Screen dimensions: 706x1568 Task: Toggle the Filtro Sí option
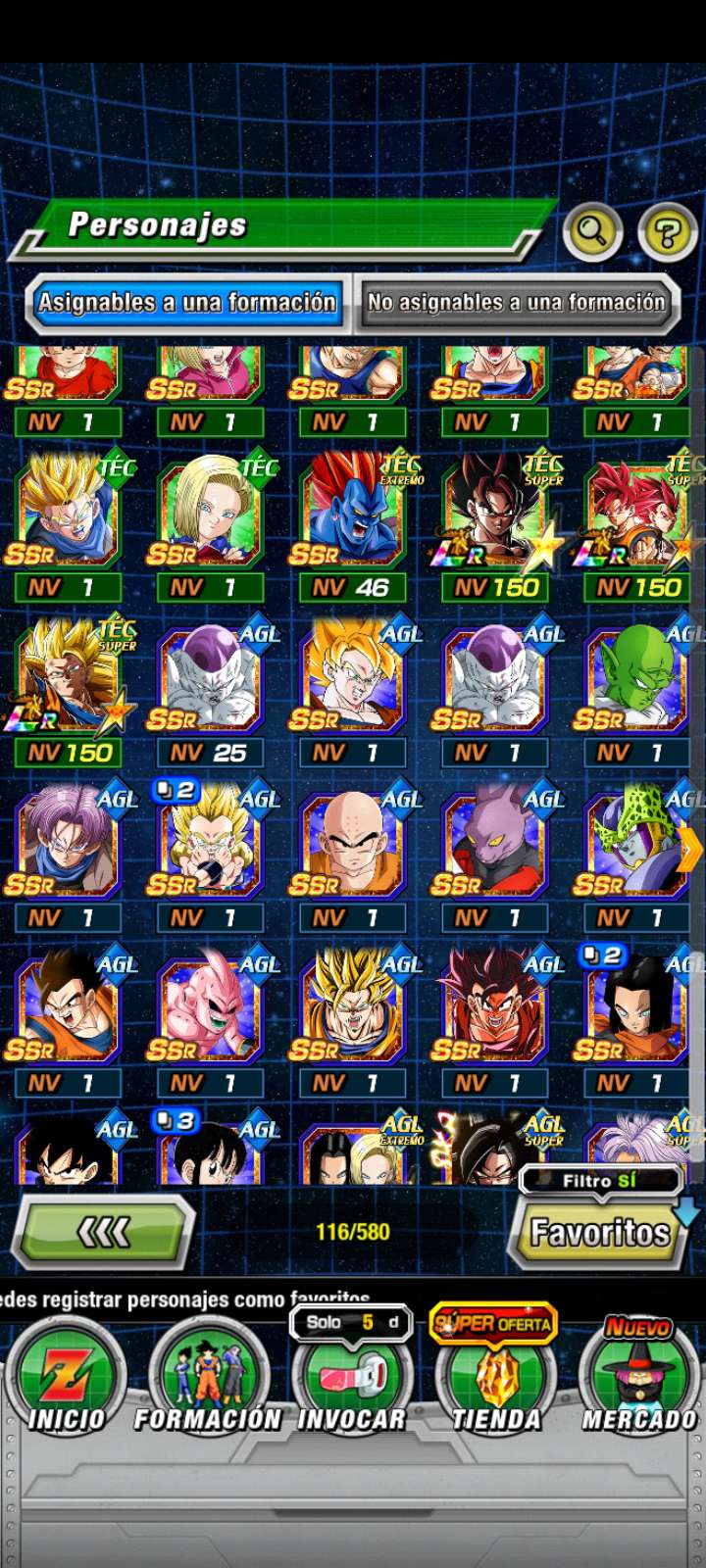pos(599,1181)
